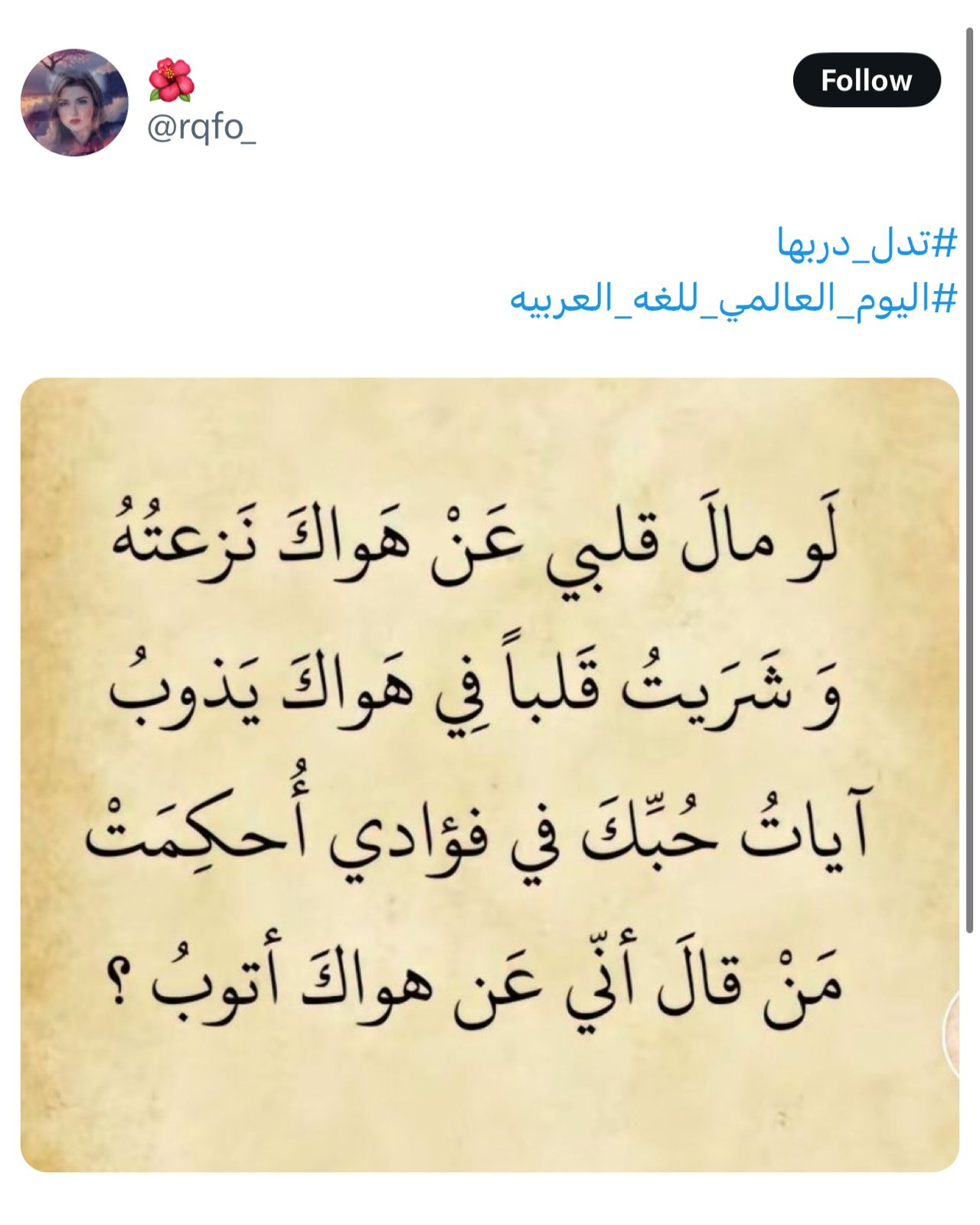Open the hashtag #تدل_دربها
980x1225 pixels.
(867, 244)
